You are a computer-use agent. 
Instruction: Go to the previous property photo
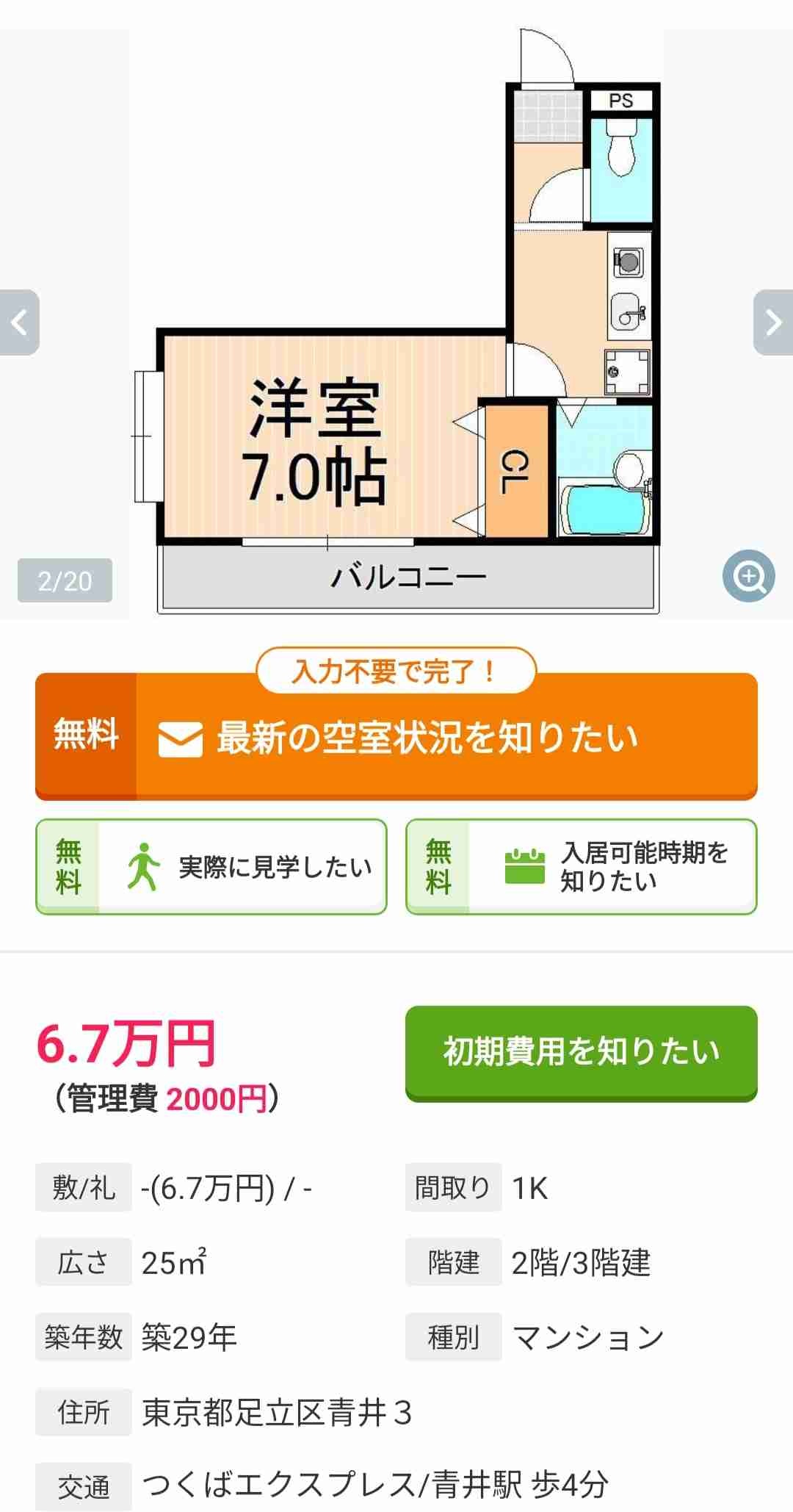point(20,323)
